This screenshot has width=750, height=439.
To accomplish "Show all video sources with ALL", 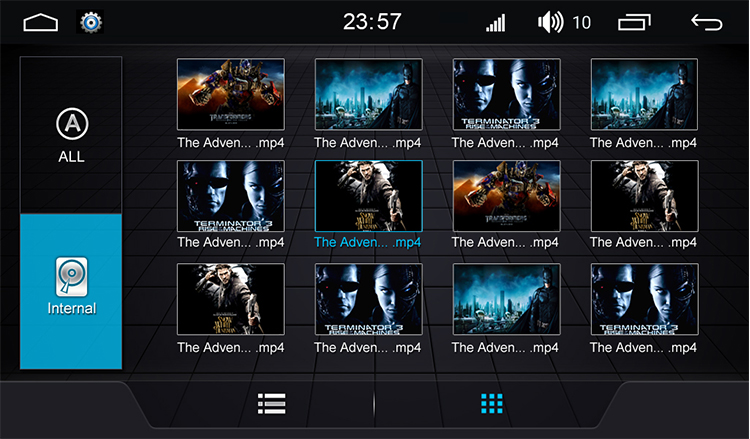I will 71,135.
